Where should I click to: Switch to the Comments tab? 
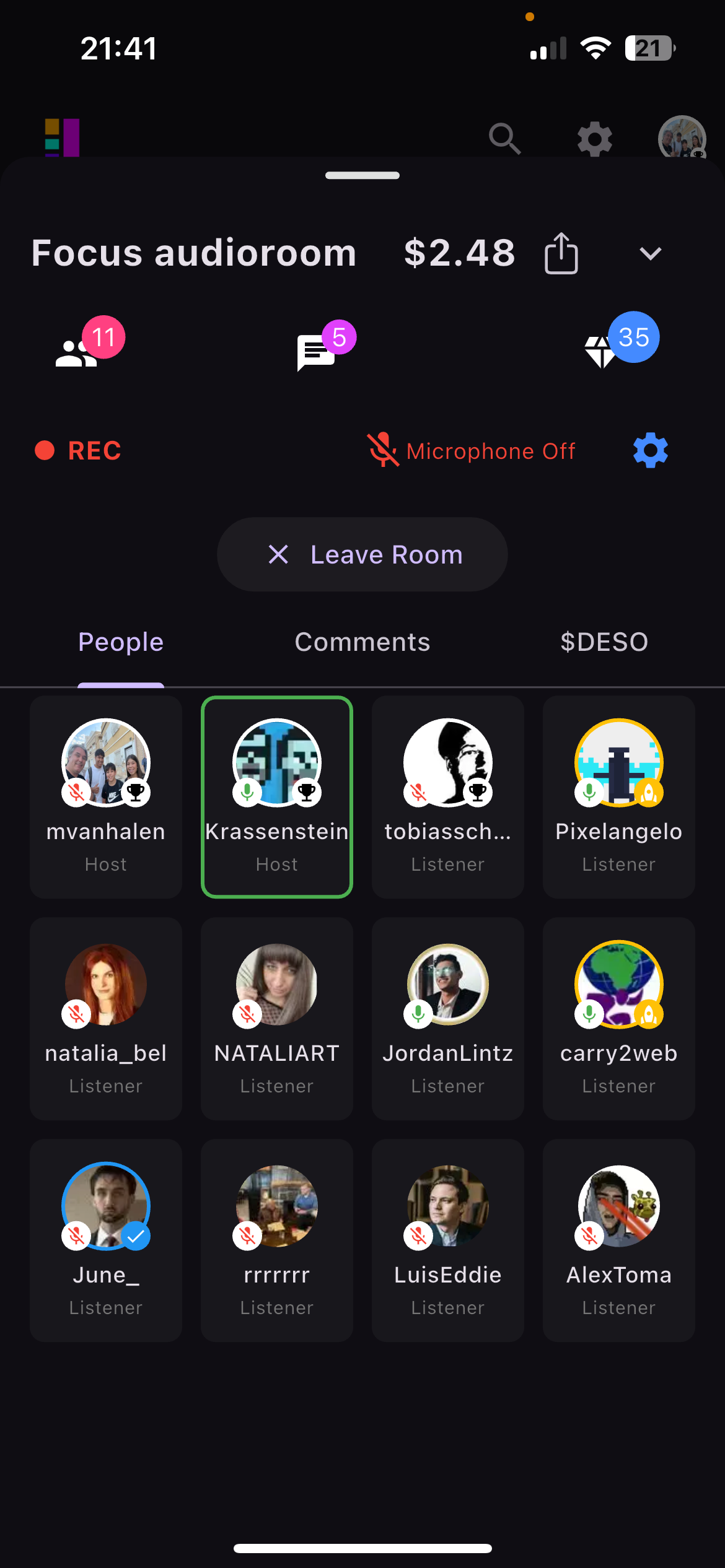(362, 642)
